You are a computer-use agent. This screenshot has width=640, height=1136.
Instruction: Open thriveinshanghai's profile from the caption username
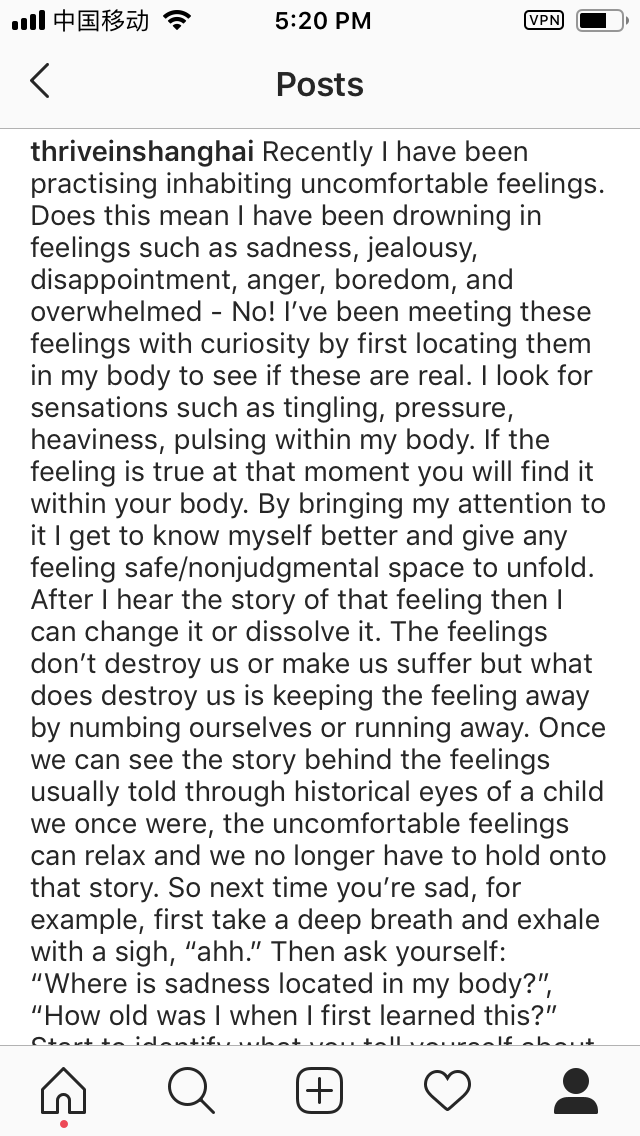tap(142, 152)
